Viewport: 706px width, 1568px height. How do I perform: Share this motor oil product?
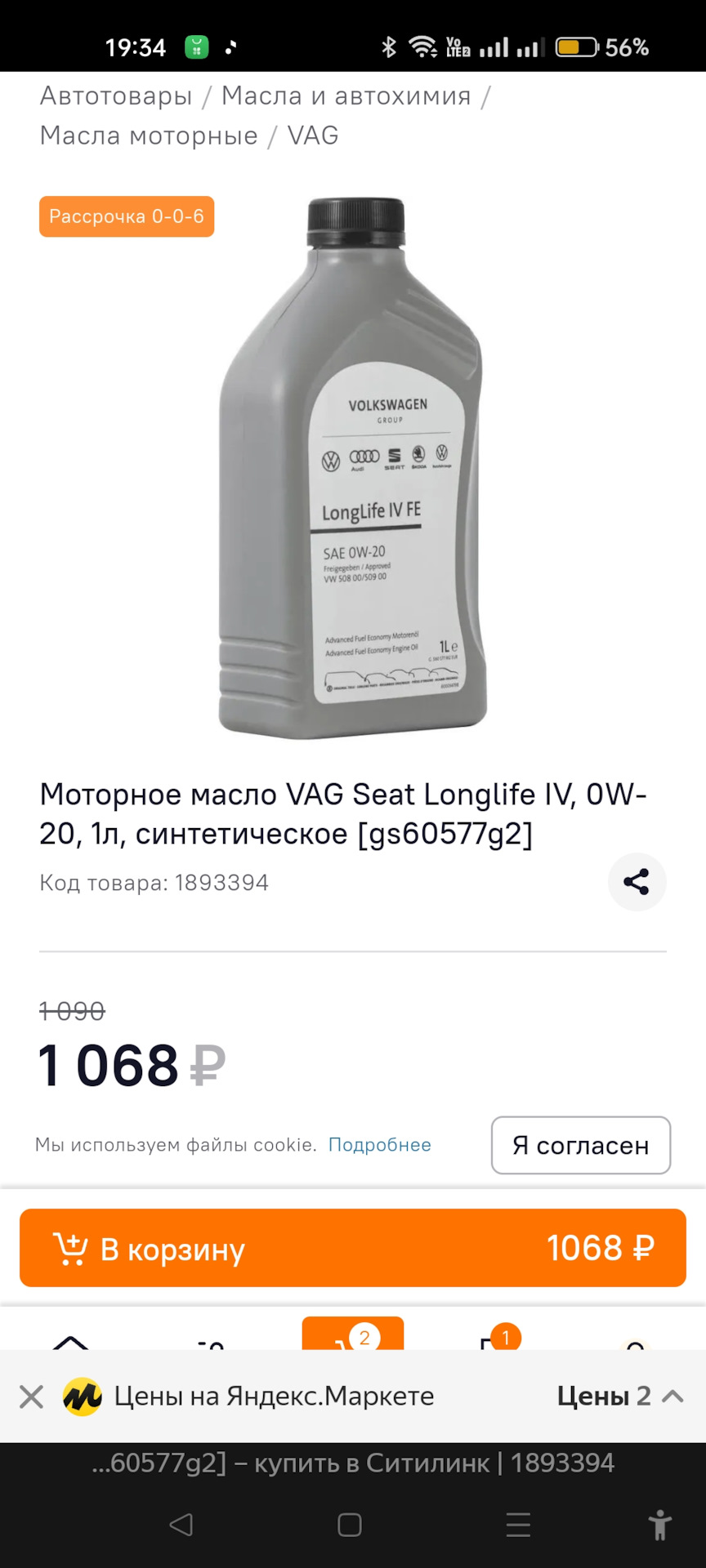click(x=637, y=882)
